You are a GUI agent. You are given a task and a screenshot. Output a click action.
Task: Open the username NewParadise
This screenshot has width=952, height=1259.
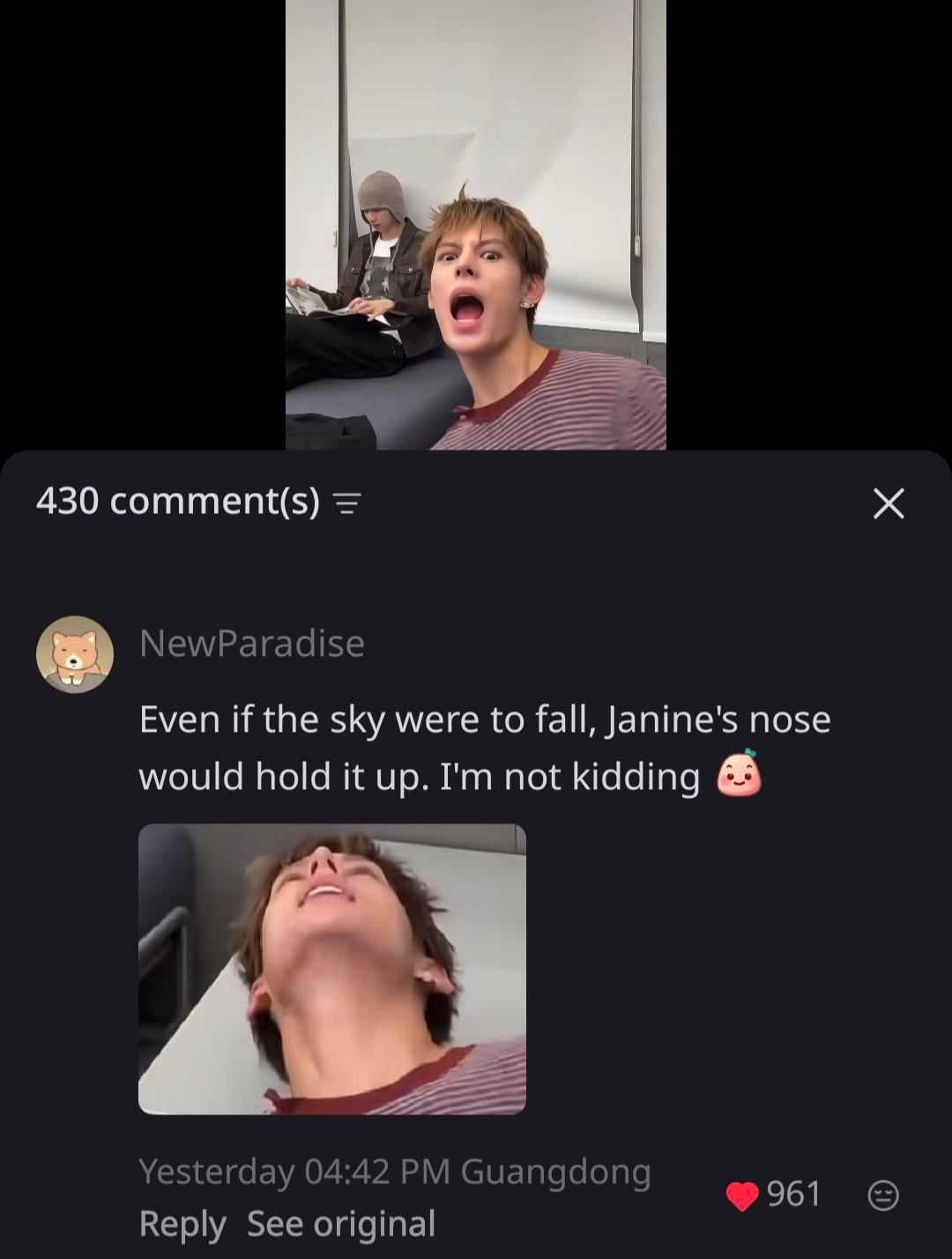pos(252,643)
